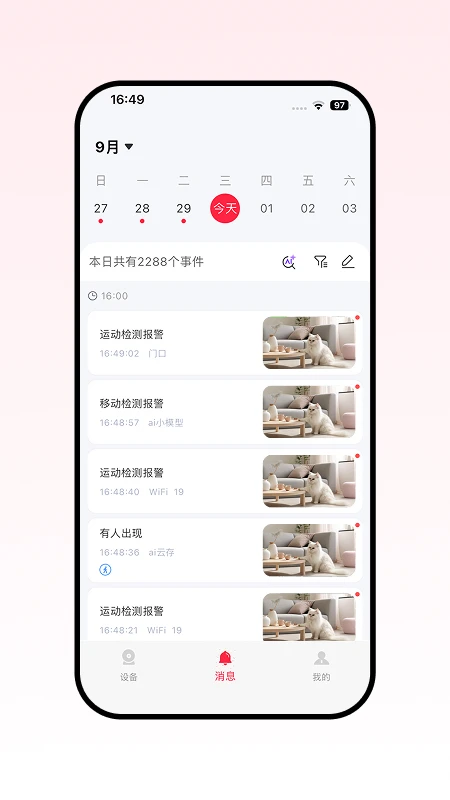Switch to the 设备 tab
The image size is (450, 800).
pyautogui.click(x=129, y=665)
